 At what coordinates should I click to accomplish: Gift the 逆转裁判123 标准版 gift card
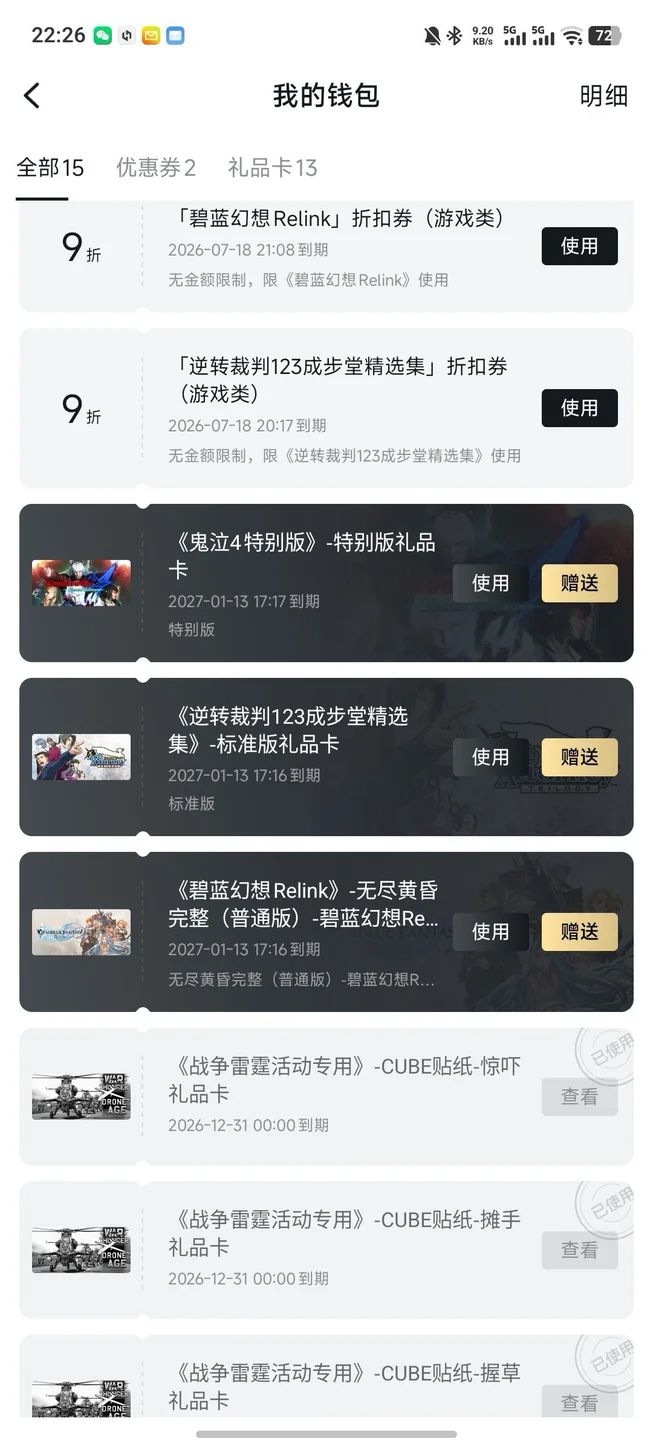pos(580,757)
